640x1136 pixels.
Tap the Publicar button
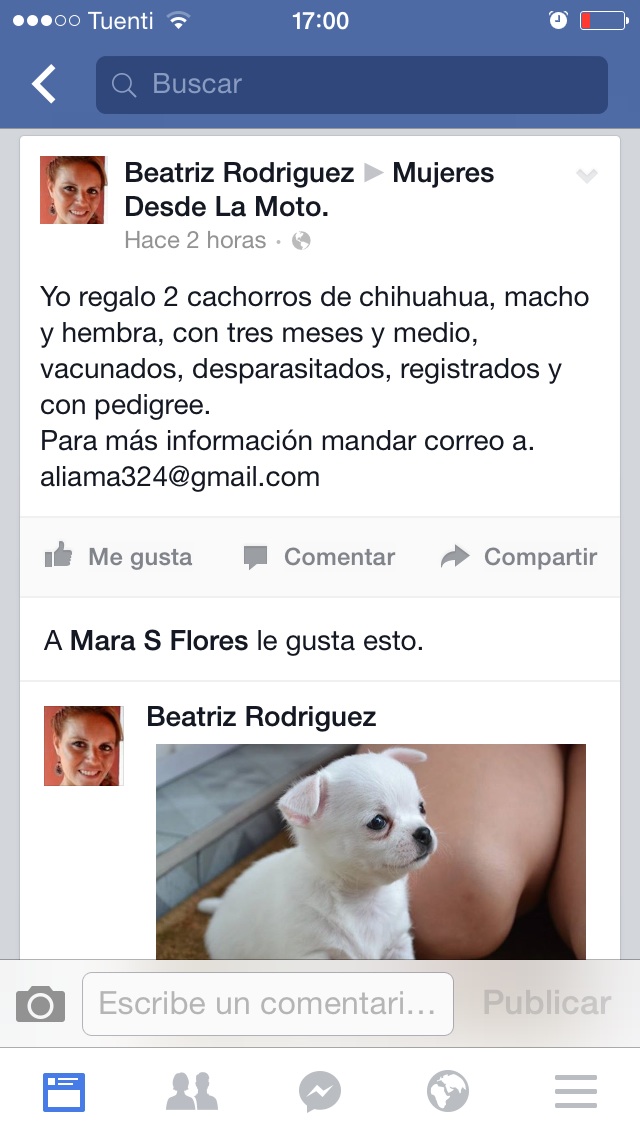[x=547, y=1003]
